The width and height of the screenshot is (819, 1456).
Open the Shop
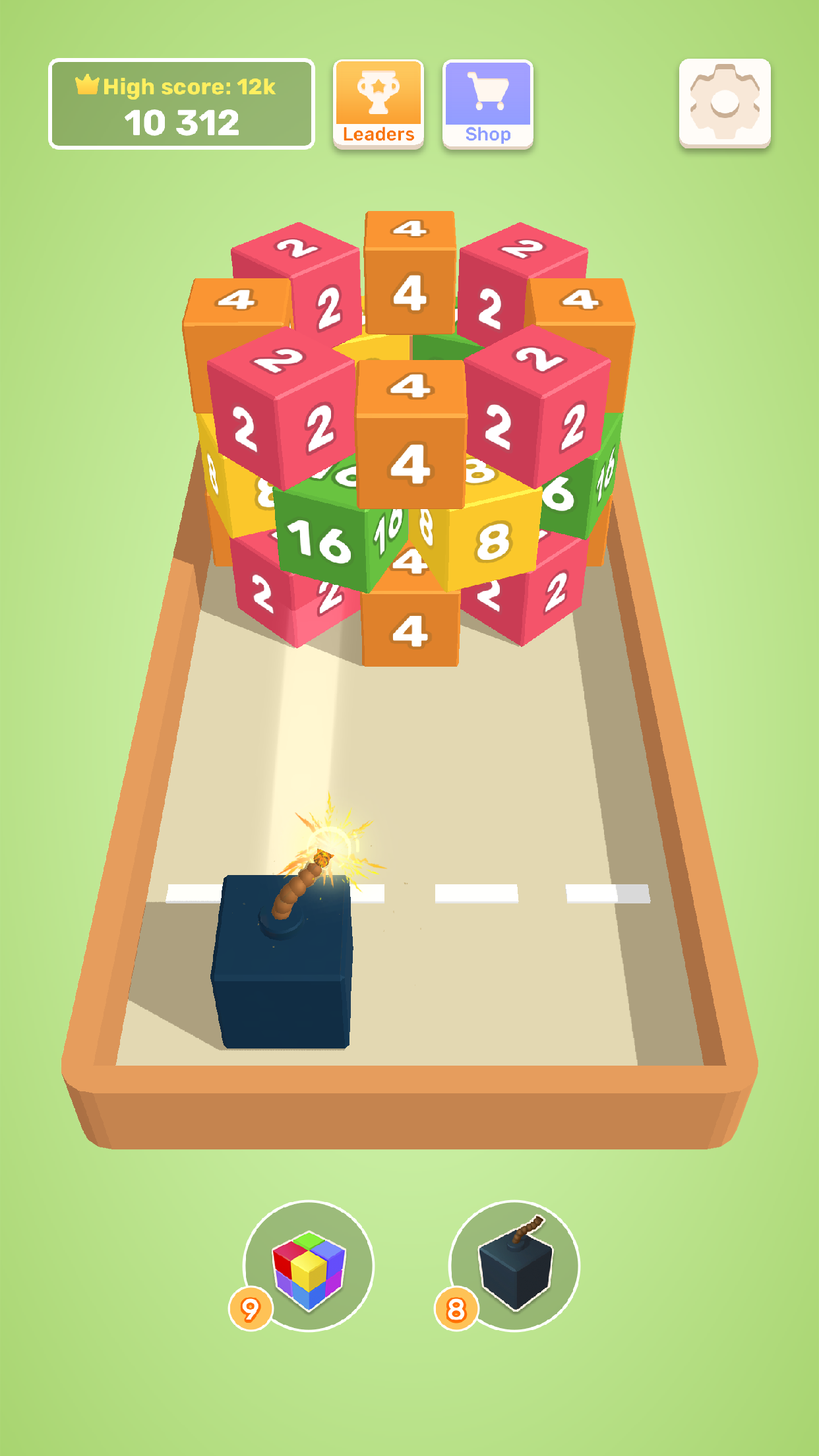click(x=487, y=104)
